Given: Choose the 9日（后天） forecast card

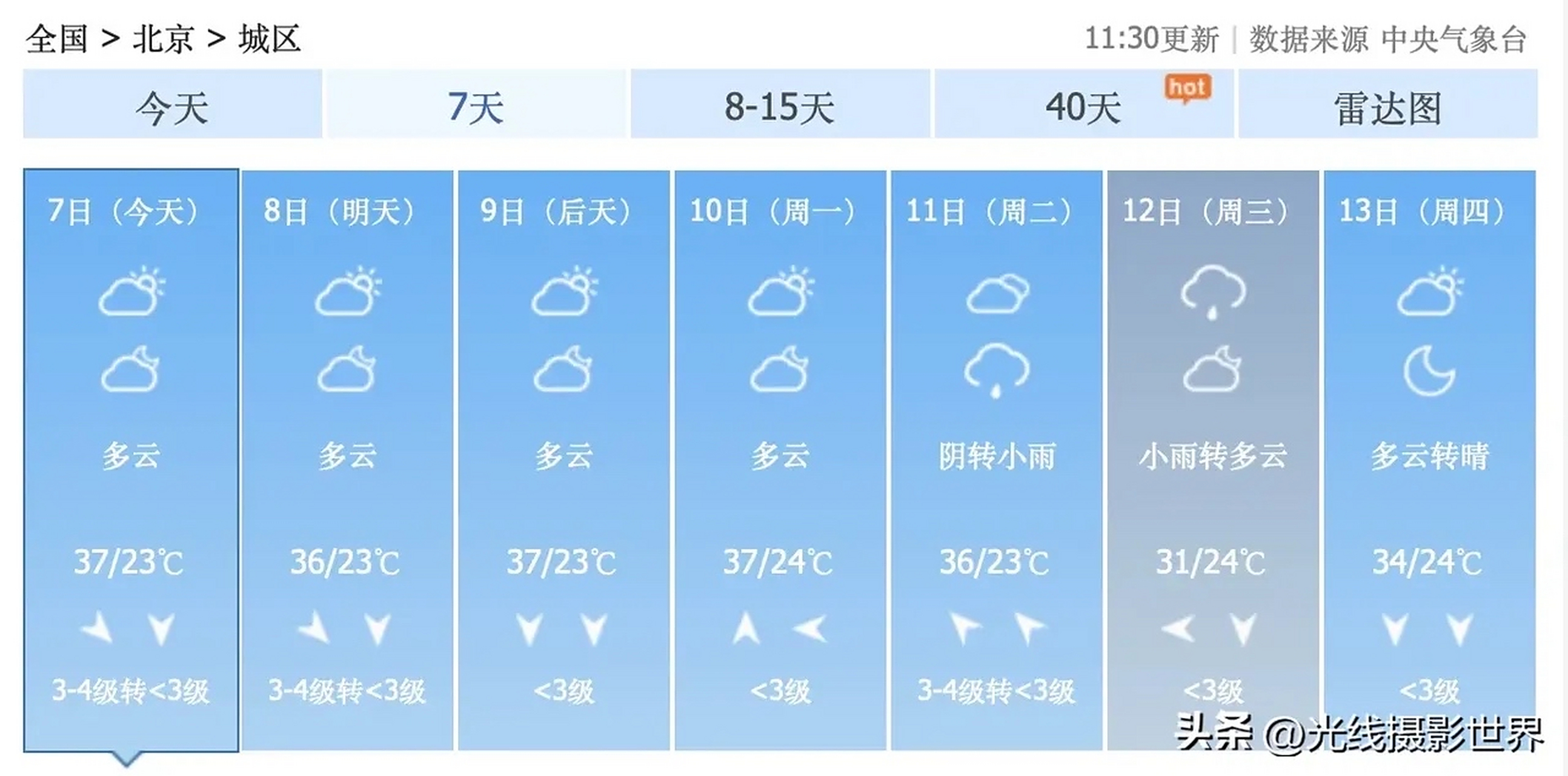Looking at the screenshot, I should click(563, 460).
